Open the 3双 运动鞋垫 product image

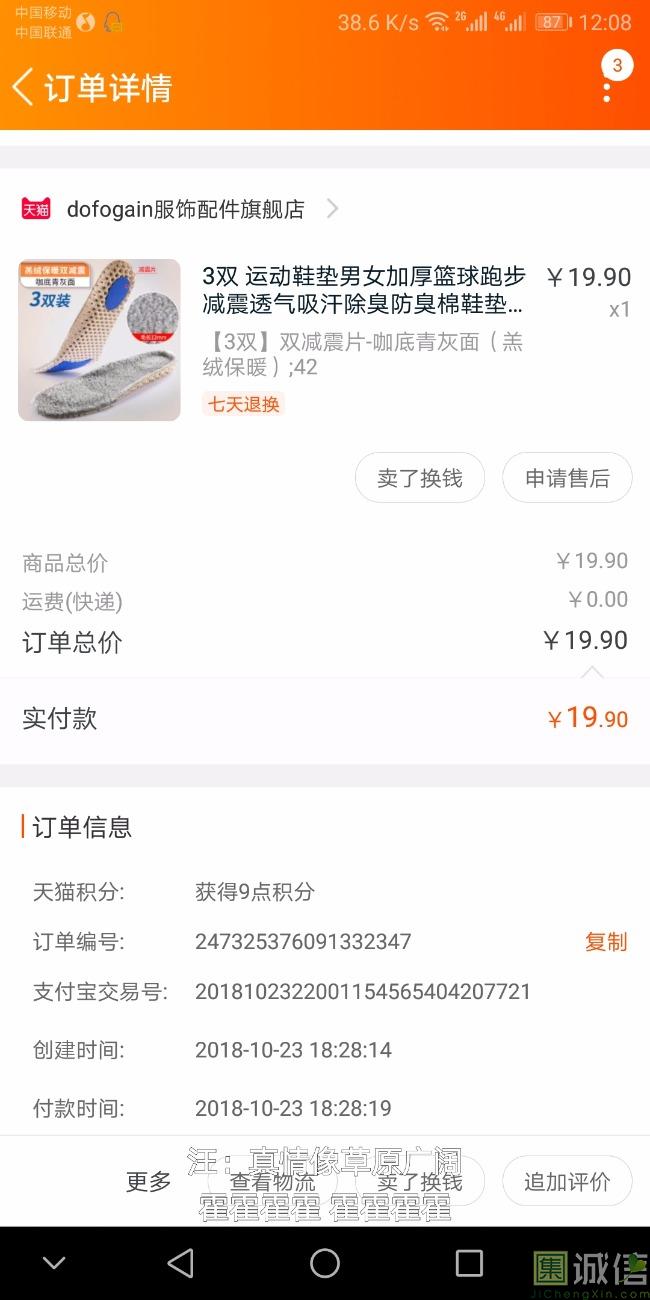point(99,340)
